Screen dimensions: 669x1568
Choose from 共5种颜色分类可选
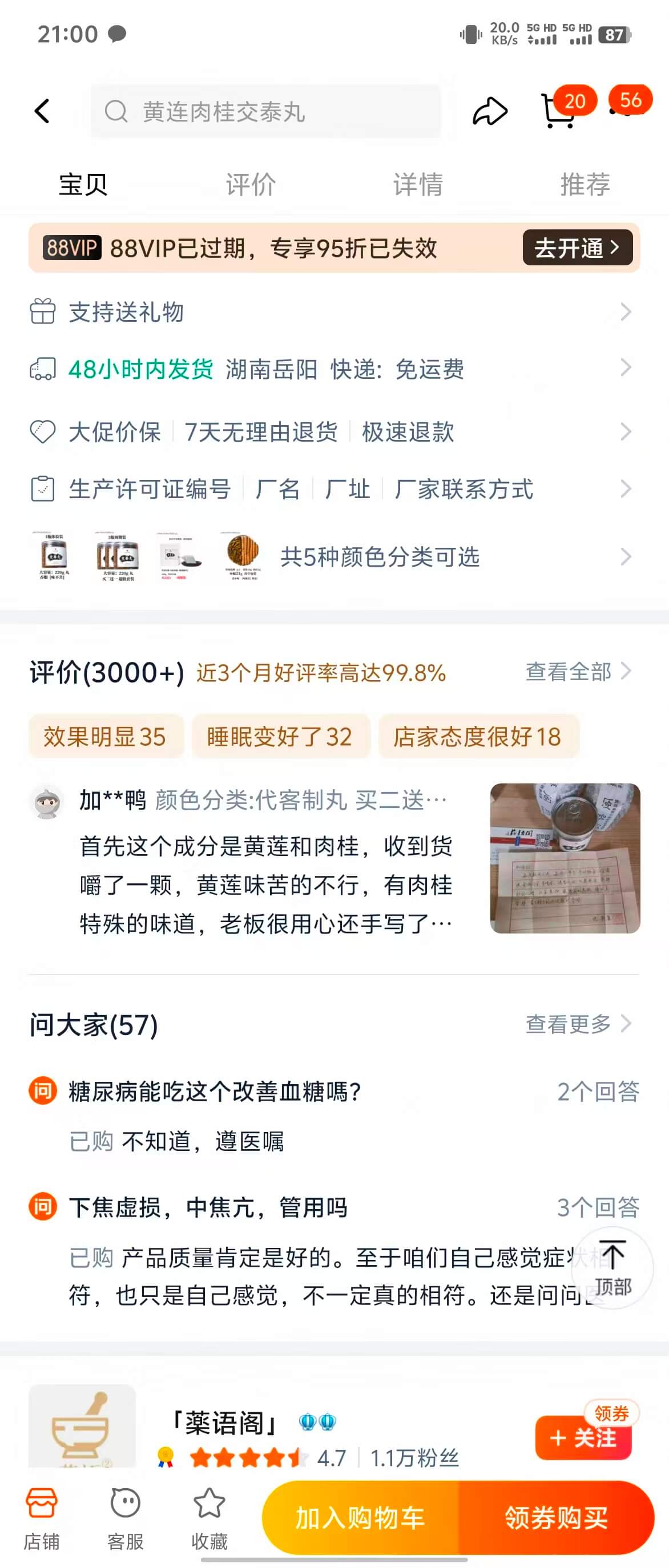point(379,557)
